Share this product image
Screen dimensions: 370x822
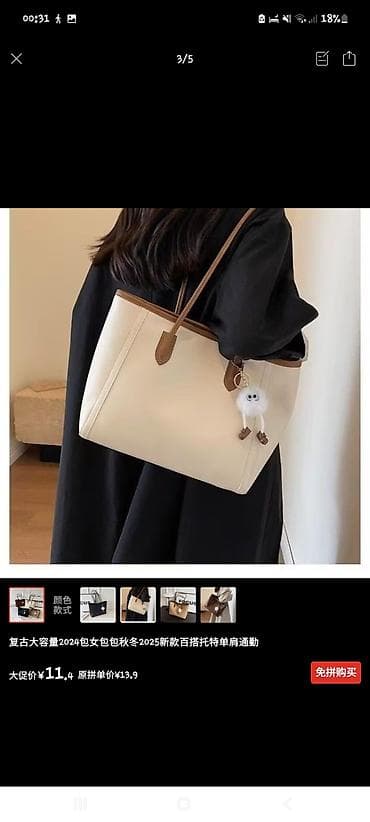pos(349,59)
